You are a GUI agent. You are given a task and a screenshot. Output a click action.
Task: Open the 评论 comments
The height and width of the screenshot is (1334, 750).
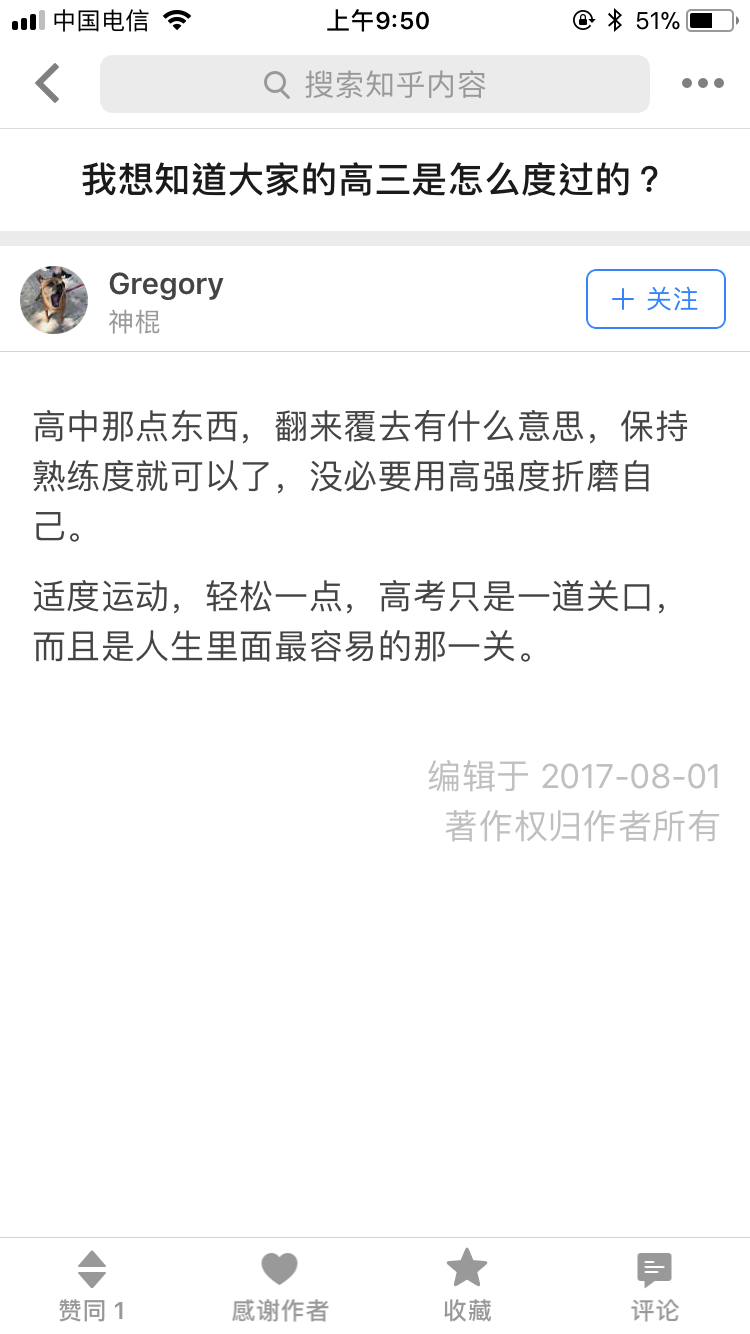pyautogui.click(x=655, y=1285)
